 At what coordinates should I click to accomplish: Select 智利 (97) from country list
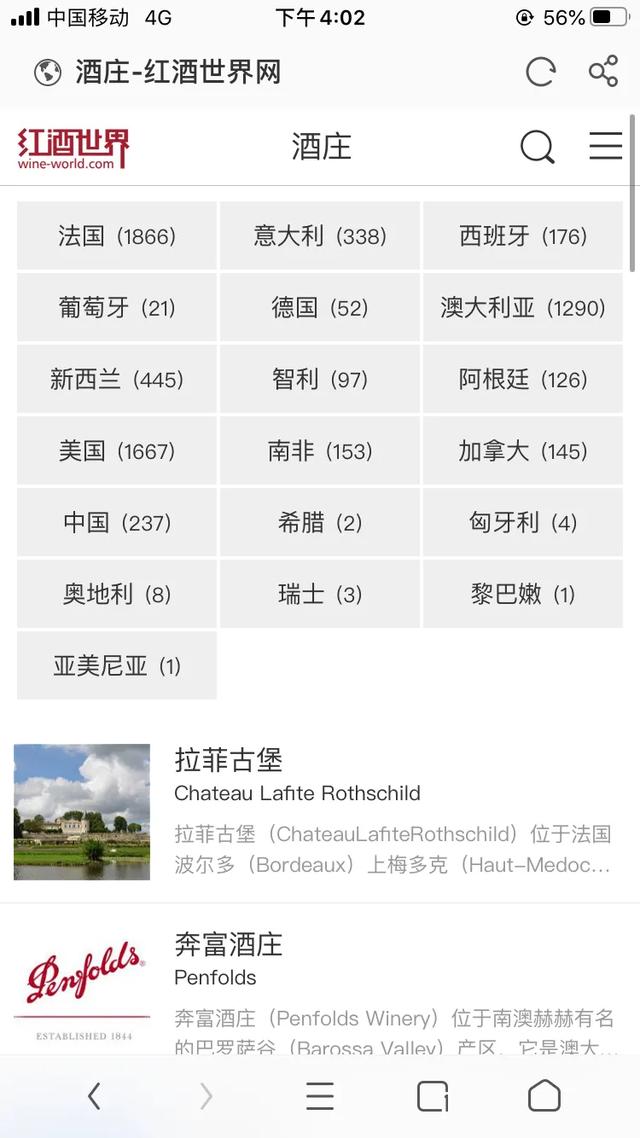click(320, 380)
